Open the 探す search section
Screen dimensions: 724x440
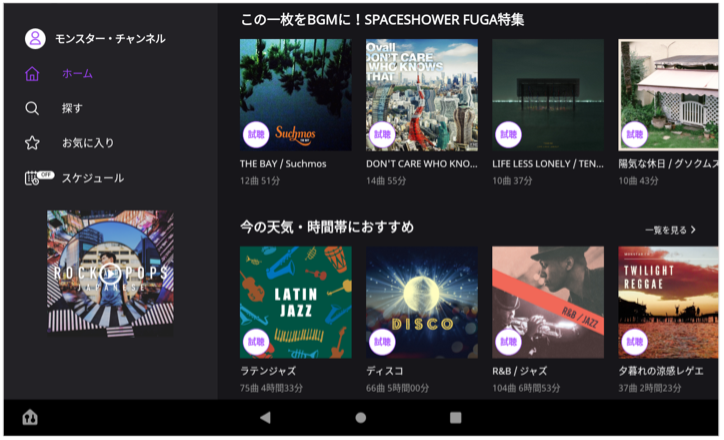[x=71, y=108]
